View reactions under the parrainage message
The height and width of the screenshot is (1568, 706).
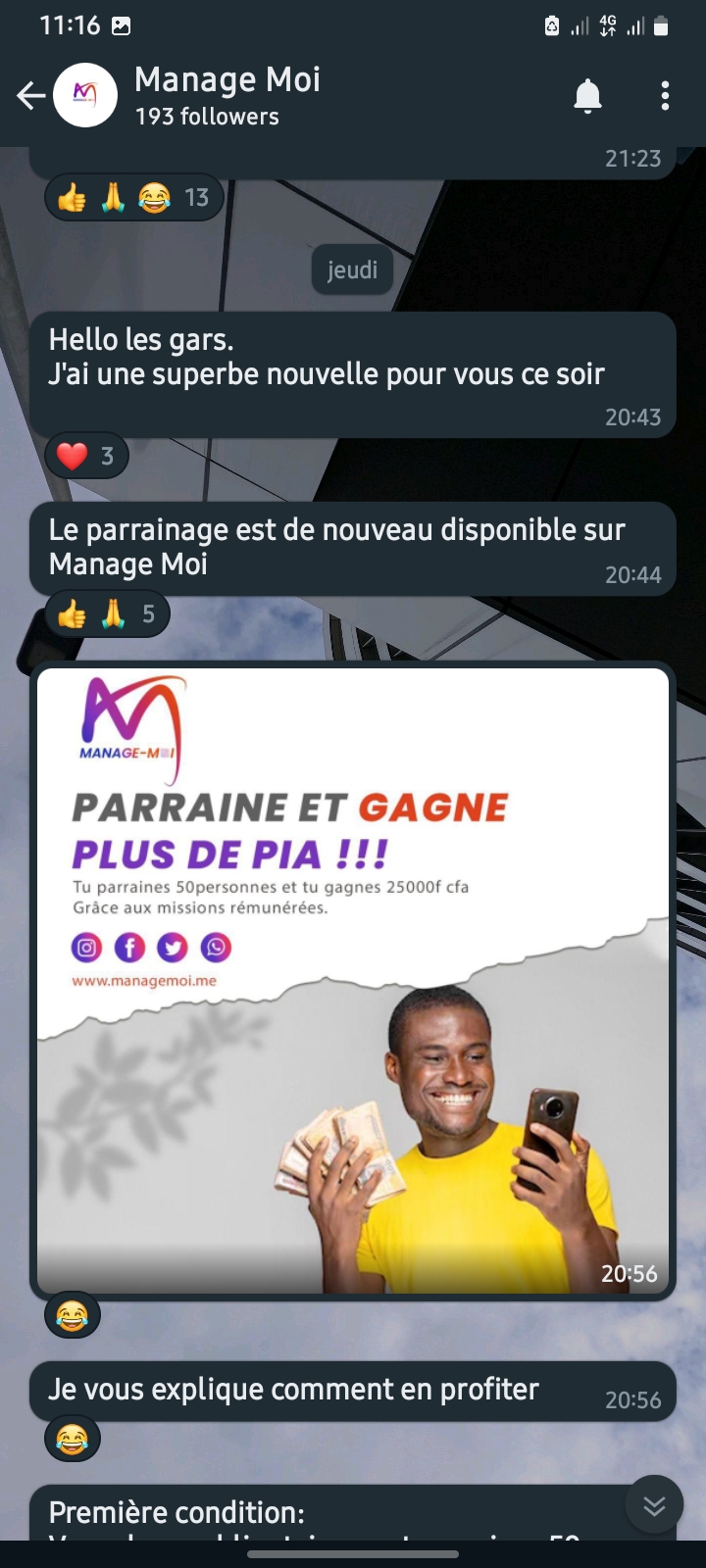[x=107, y=614]
